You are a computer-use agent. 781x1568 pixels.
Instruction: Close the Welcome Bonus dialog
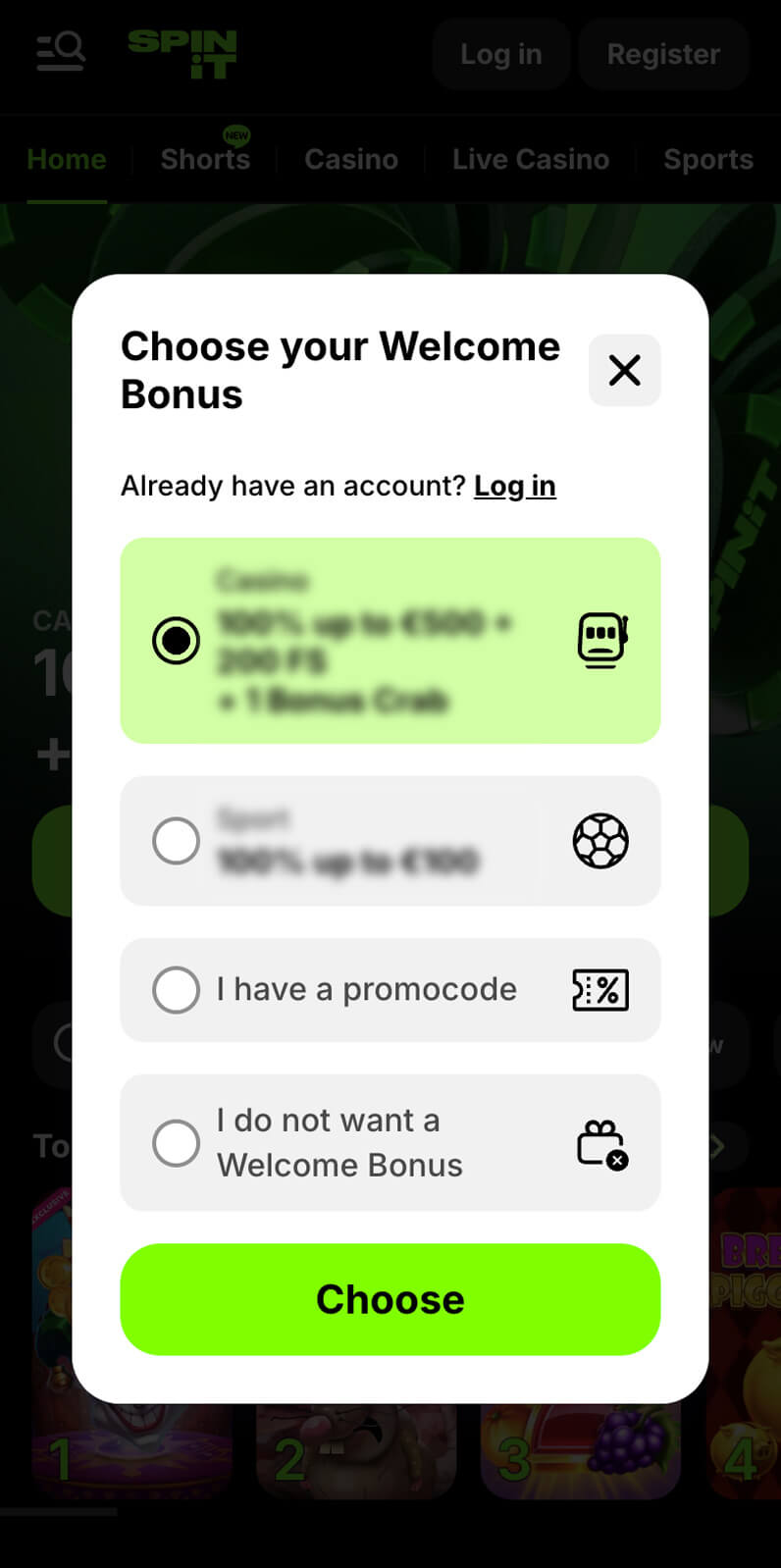tap(624, 370)
